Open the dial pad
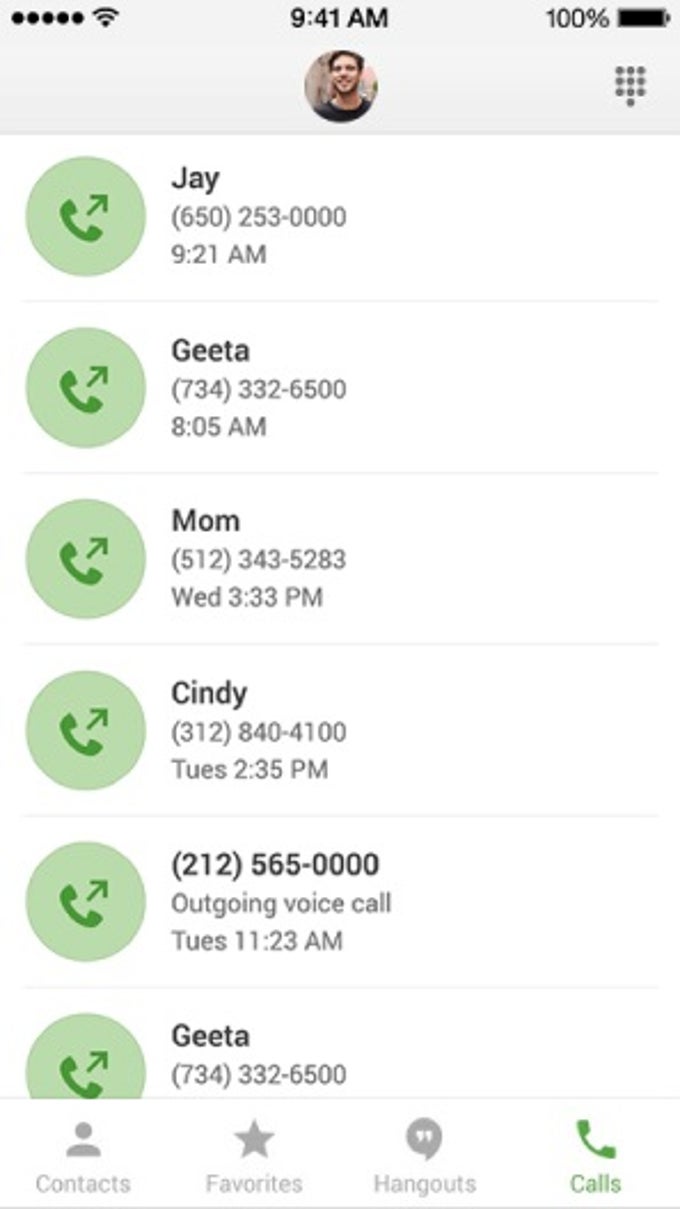 [x=630, y=86]
